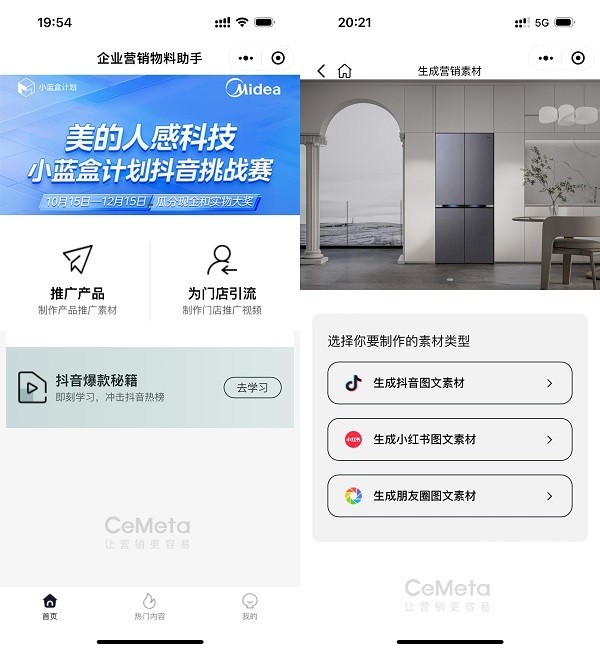
Task: Close the mini program with the circle button
Action: coord(278,59)
